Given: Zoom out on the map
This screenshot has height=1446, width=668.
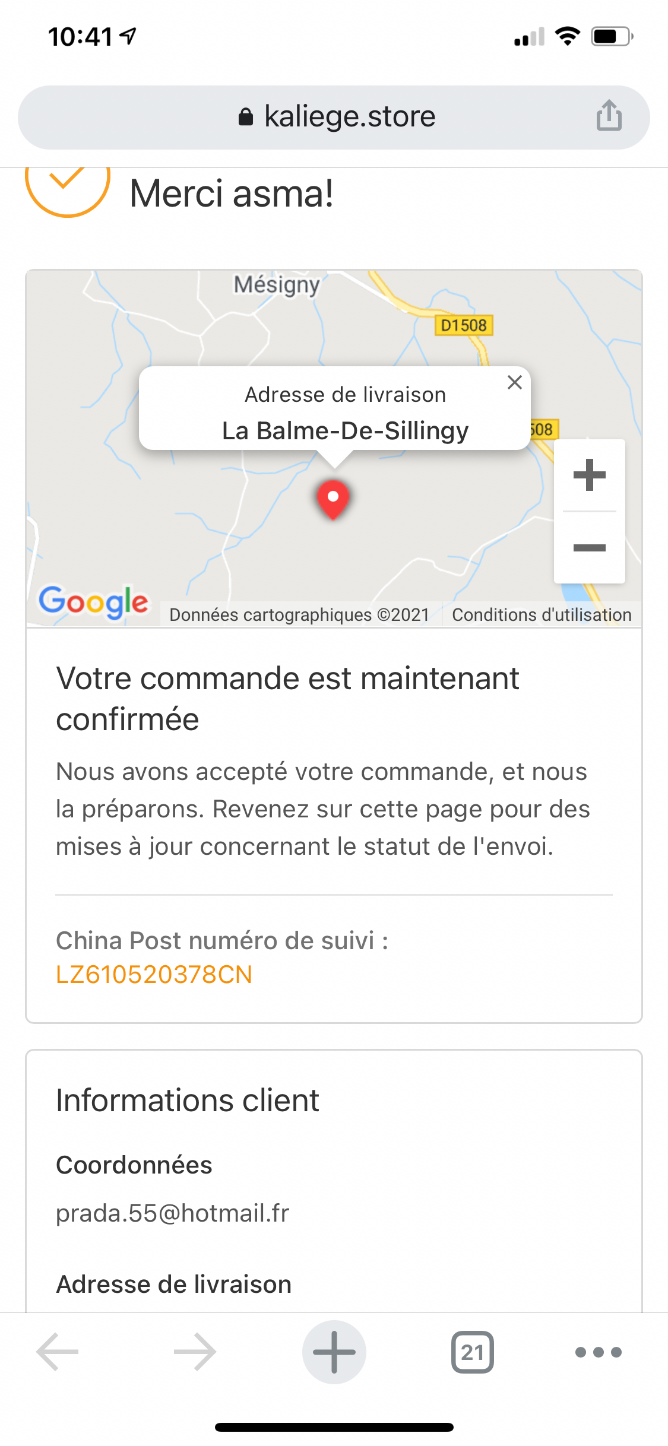Looking at the screenshot, I should point(589,547).
